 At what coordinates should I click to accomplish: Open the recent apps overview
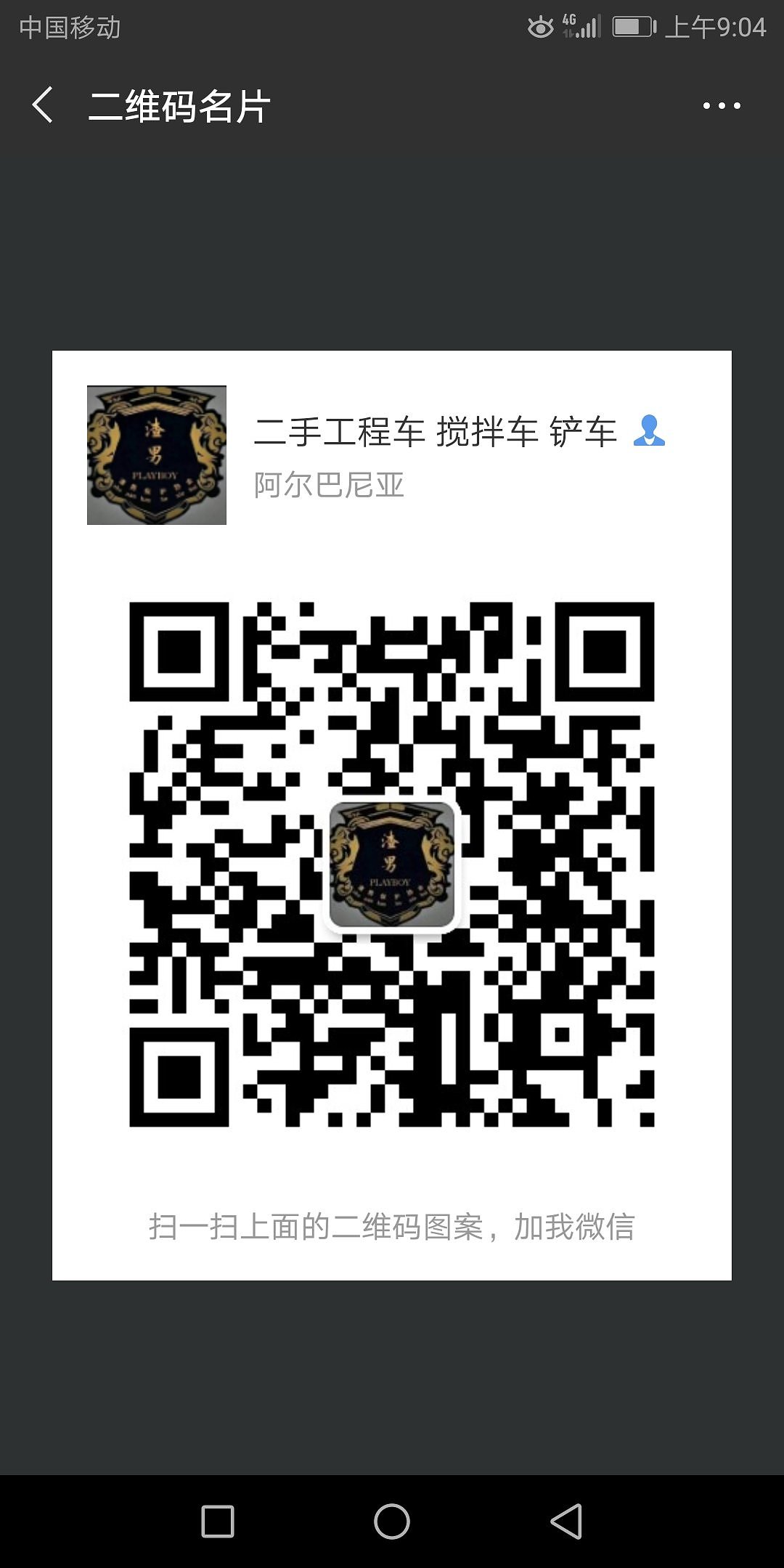pos(217,1522)
